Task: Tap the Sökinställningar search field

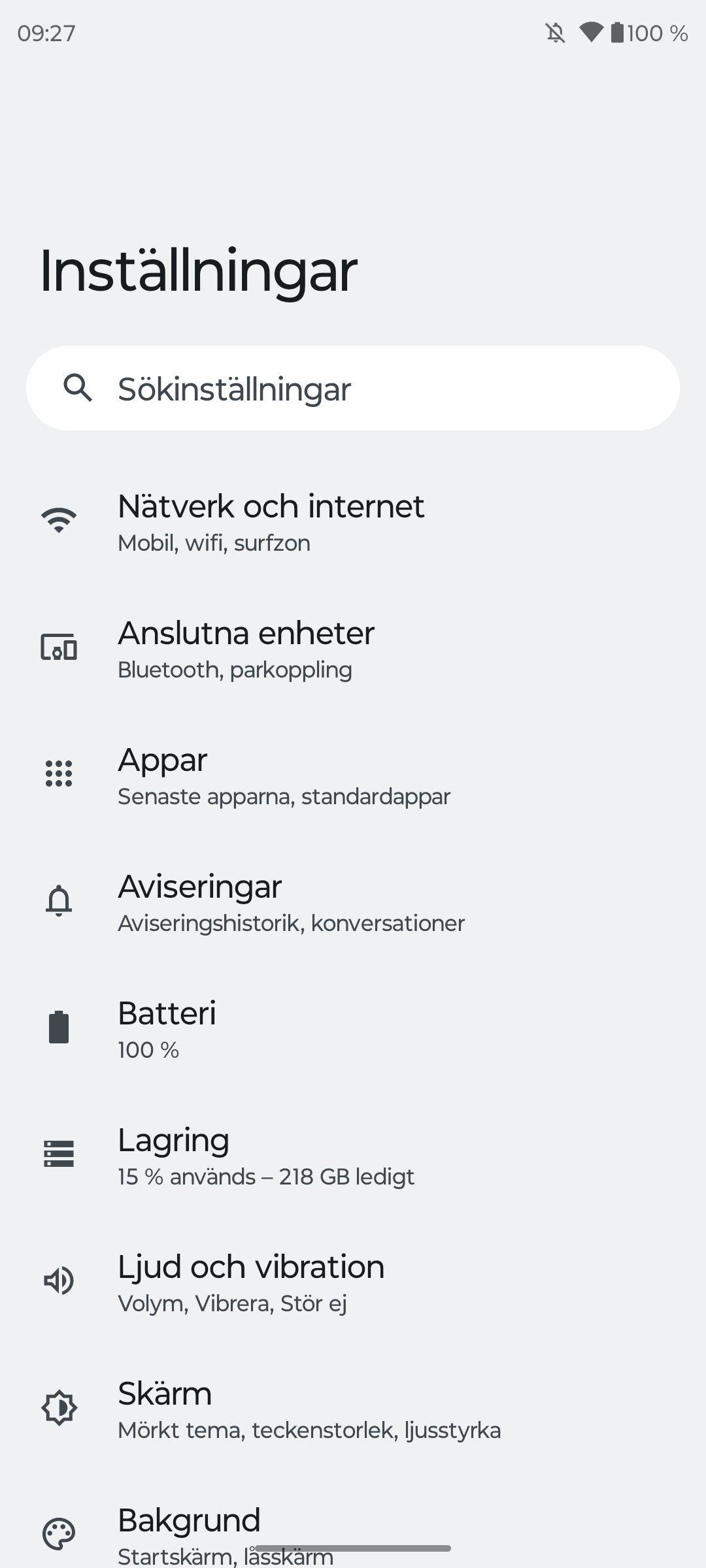Action: (x=353, y=388)
